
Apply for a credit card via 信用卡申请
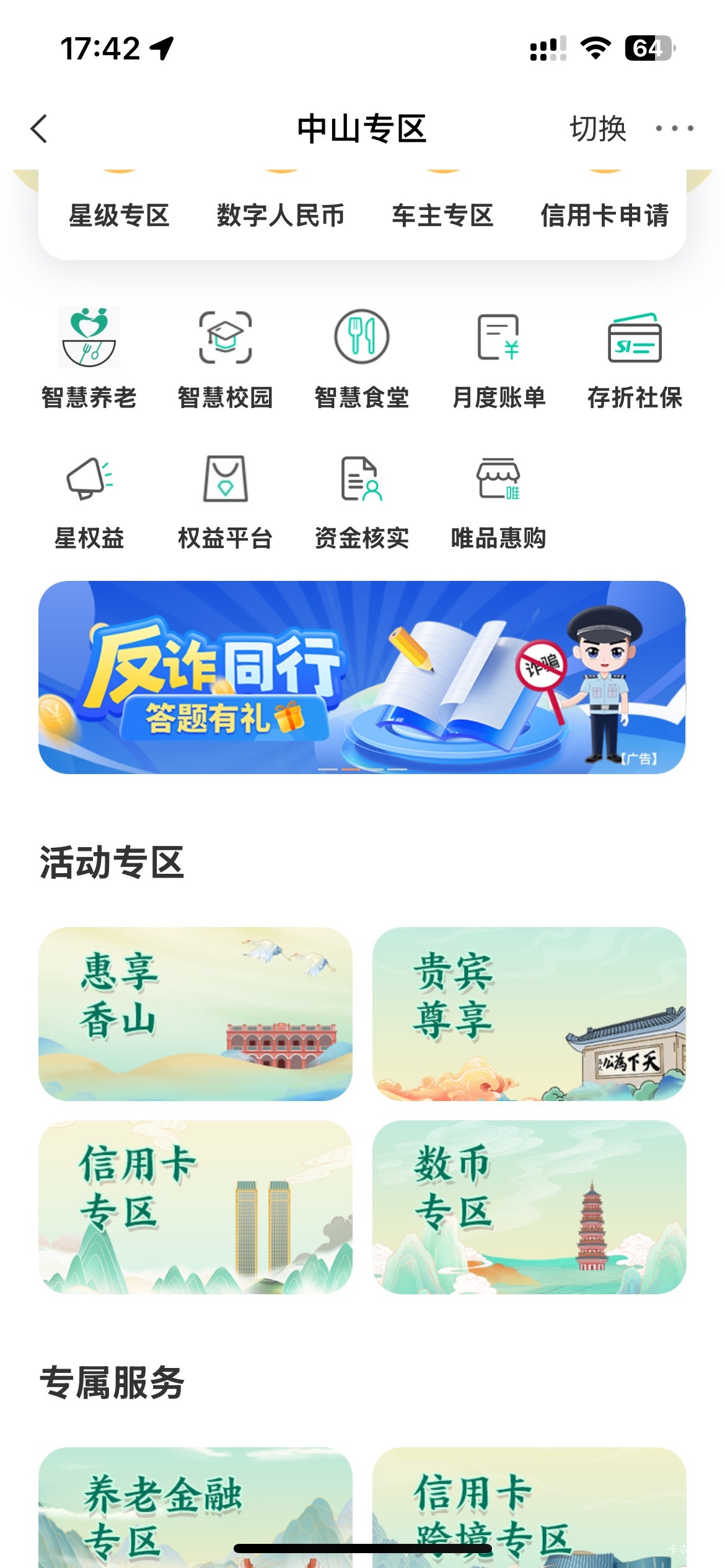click(x=604, y=214)
